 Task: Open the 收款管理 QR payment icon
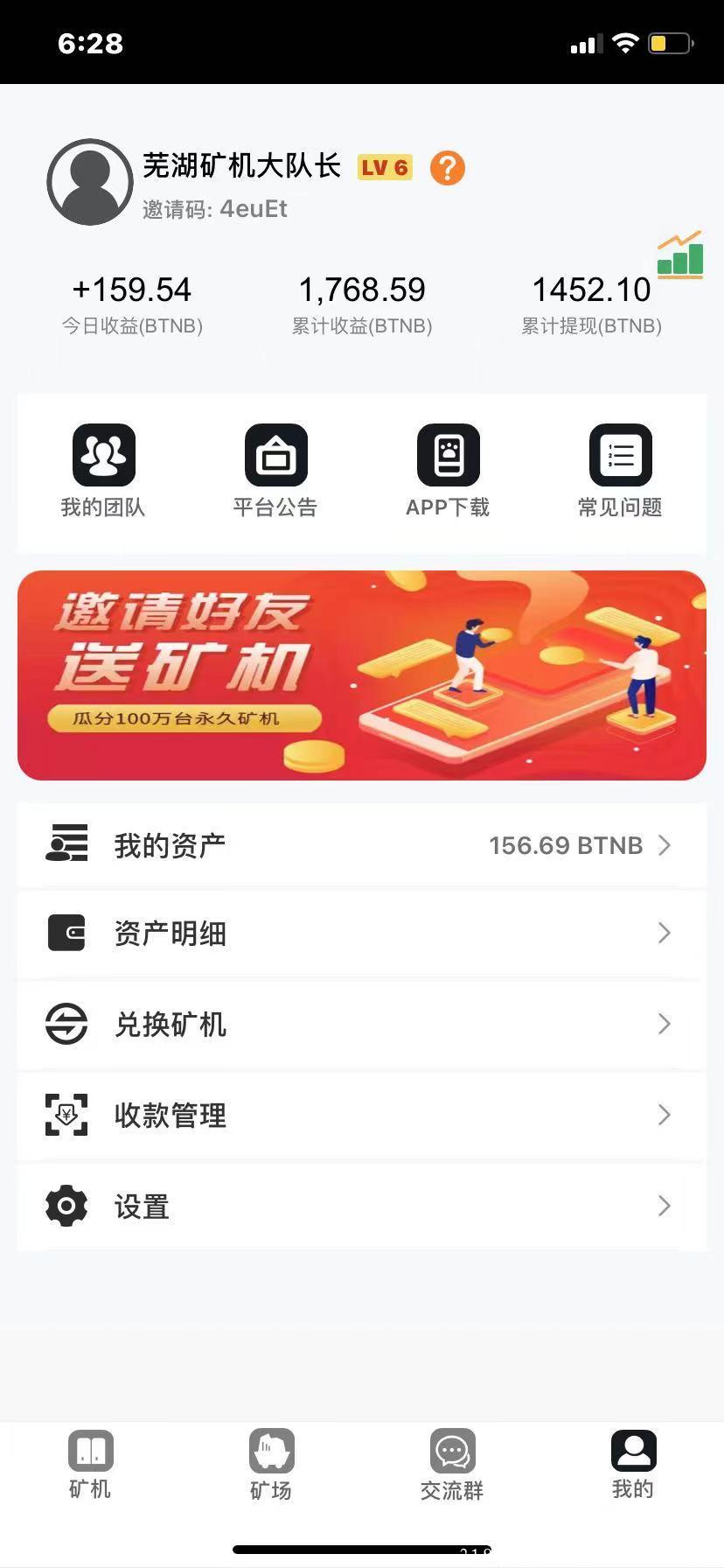(x=66, y=1115)
